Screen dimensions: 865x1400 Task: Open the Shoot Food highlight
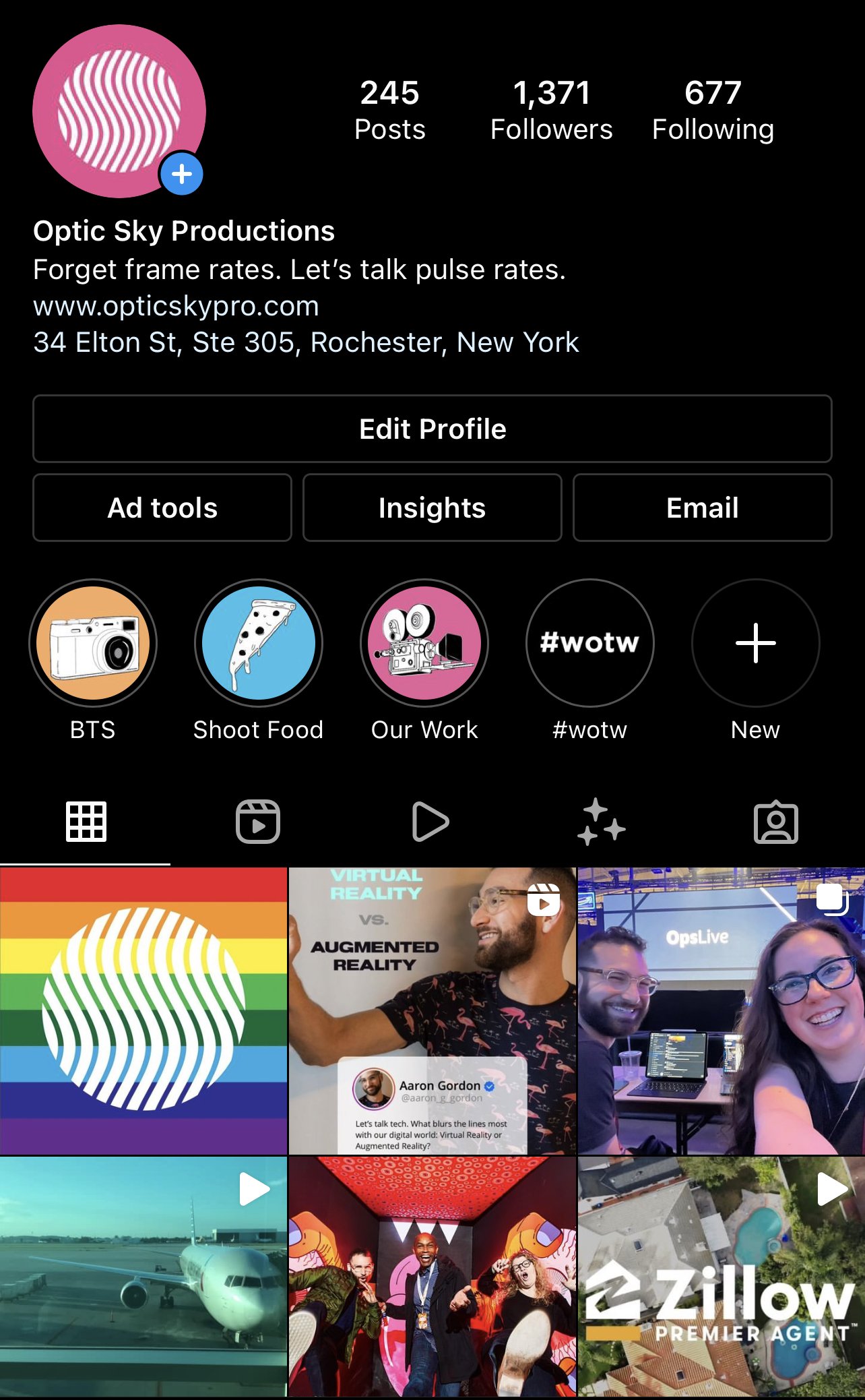258,642
